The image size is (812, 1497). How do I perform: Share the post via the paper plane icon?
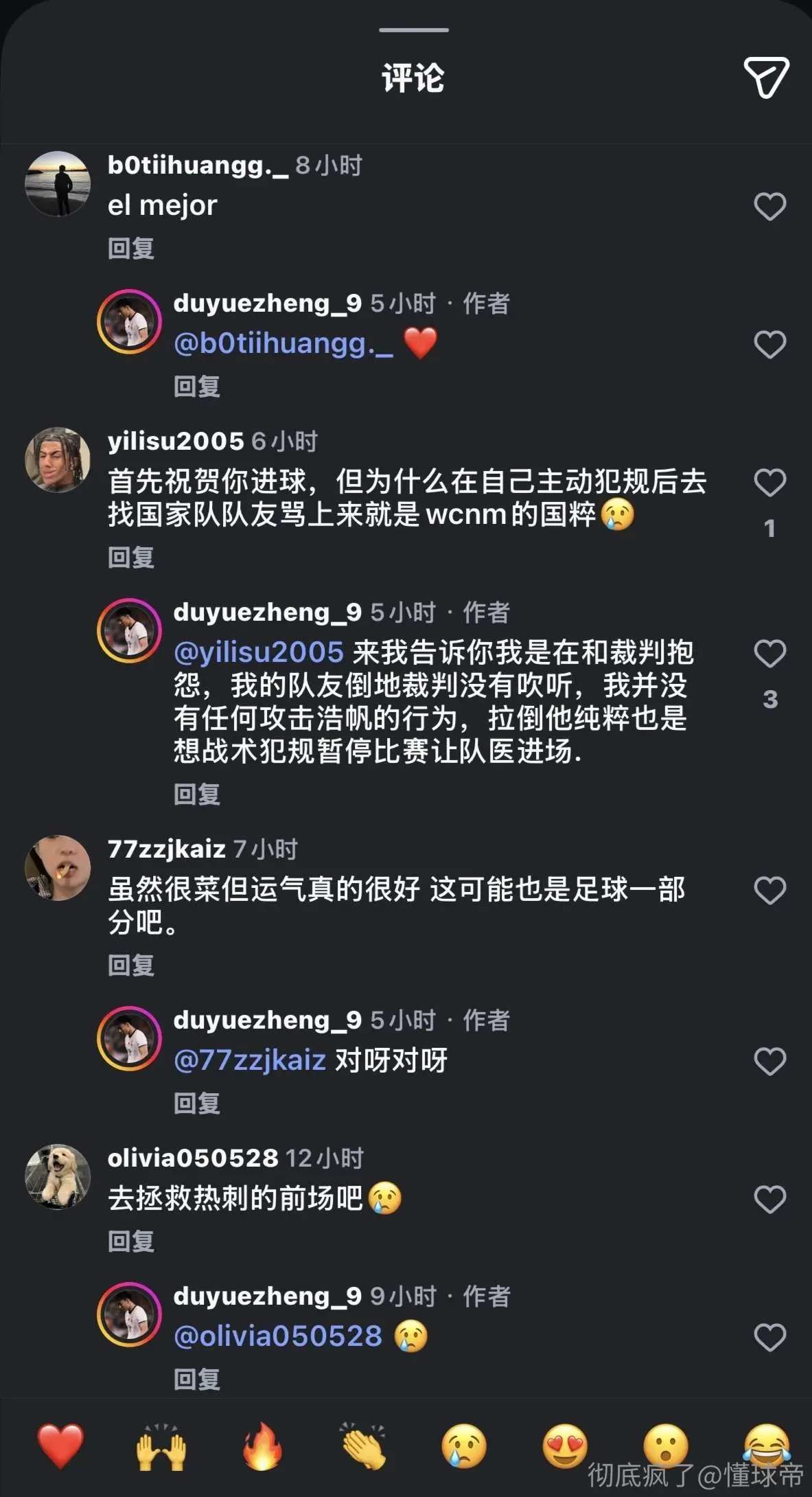pos(766,77)
